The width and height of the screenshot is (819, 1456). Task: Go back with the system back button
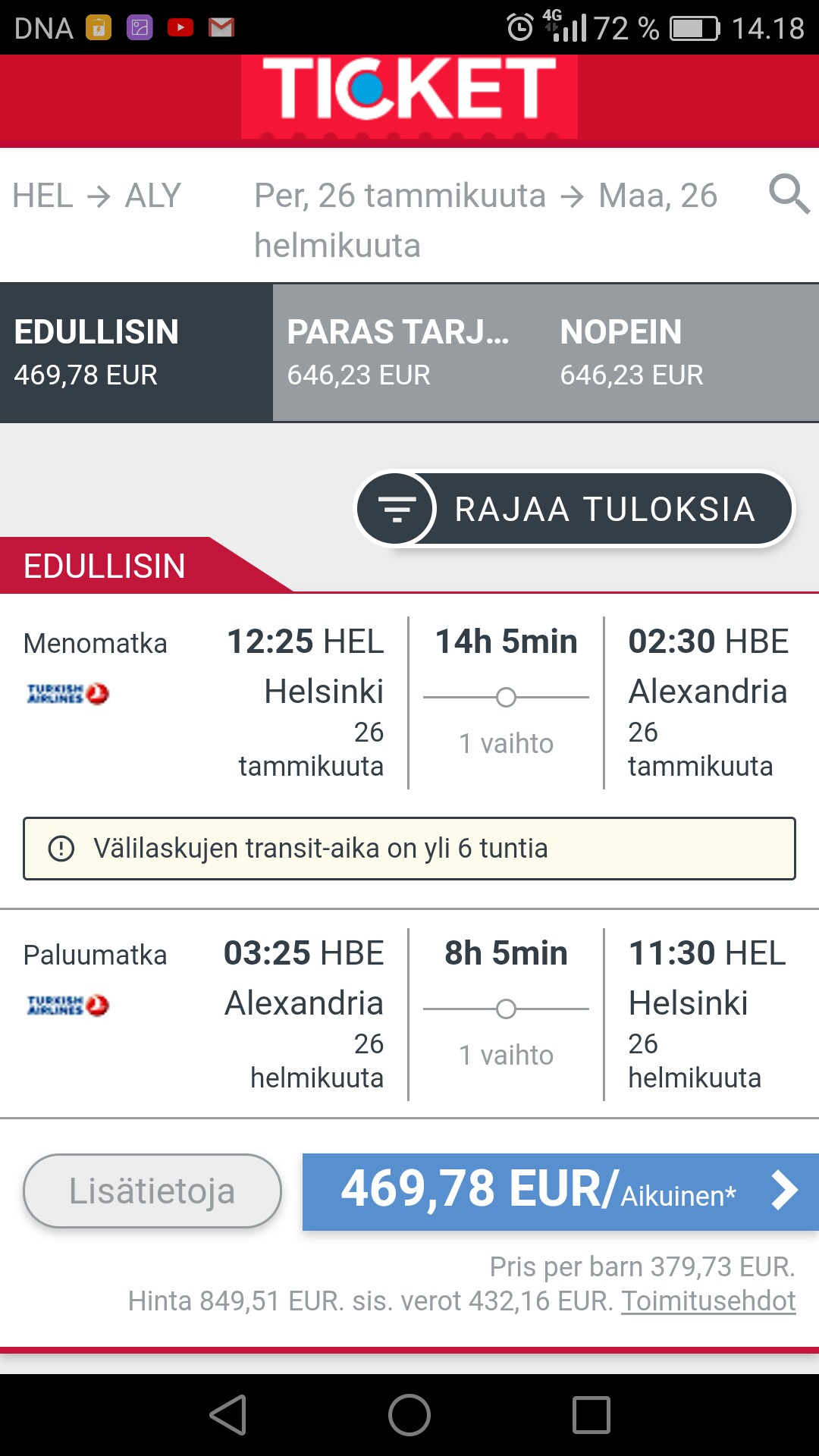pos(227,1415)
